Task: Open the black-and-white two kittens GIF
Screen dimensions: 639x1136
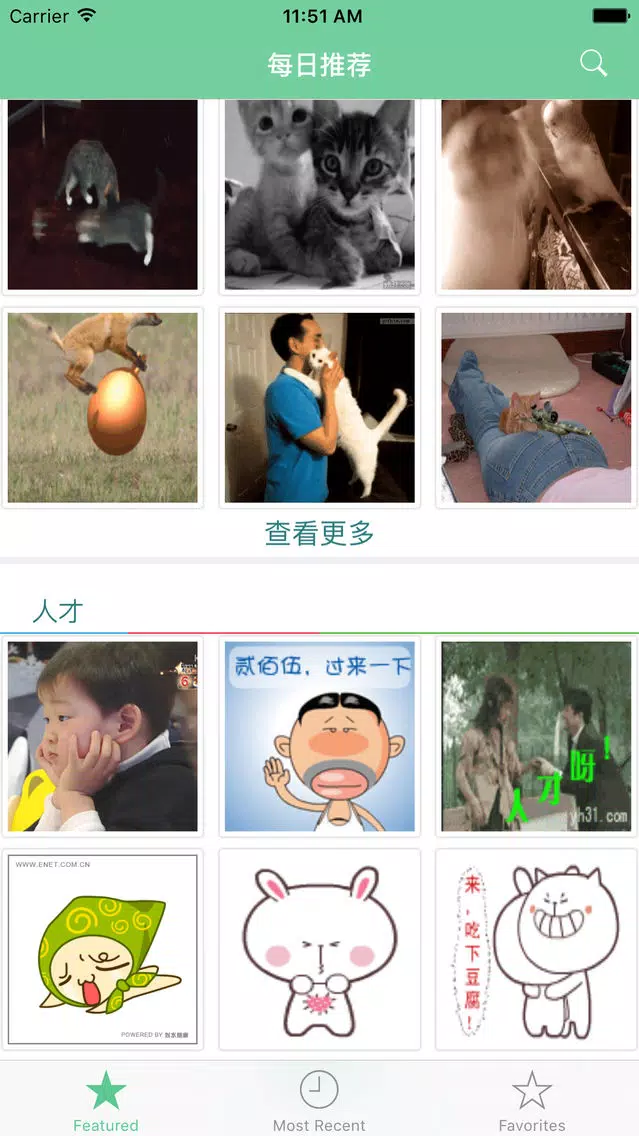Action: tap(319, 195)
